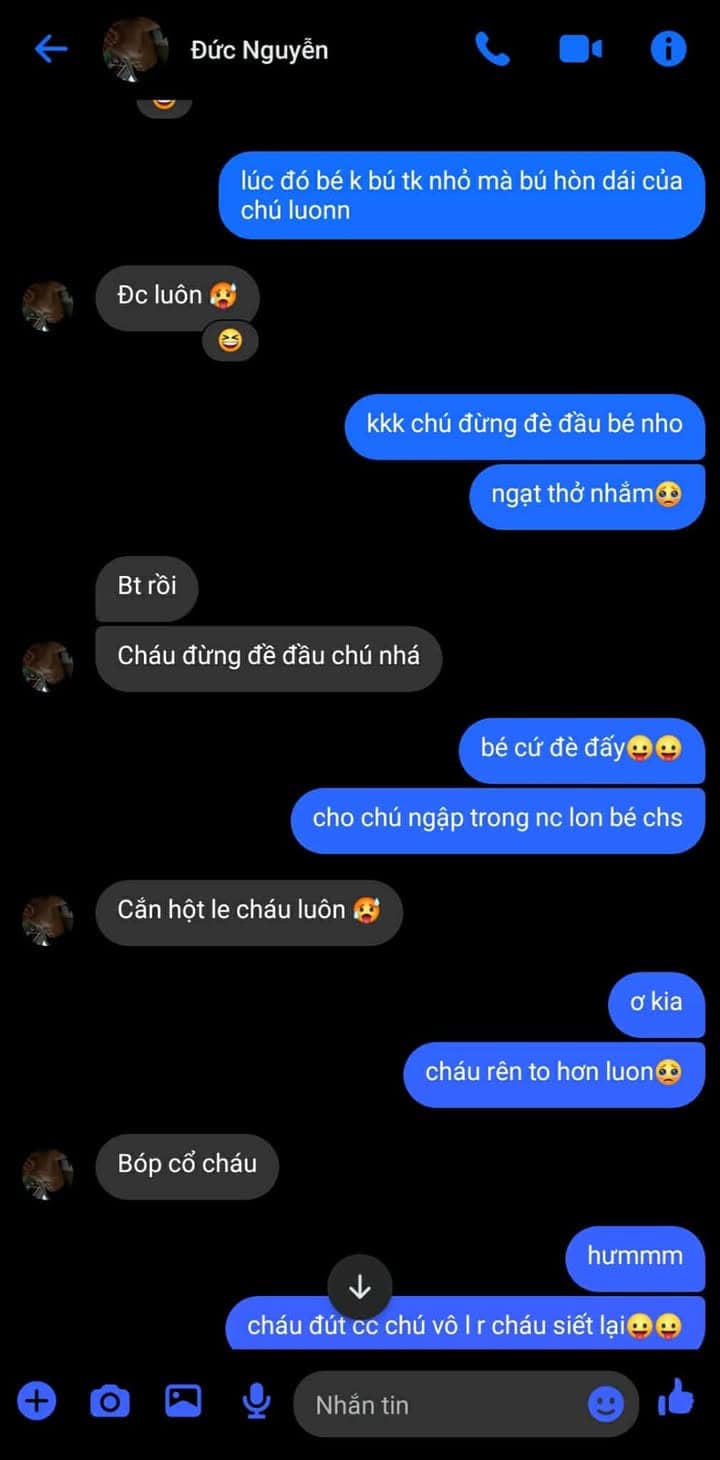This screenshot has width=720, height=1460.
Task: Start a video call with Đức Nguyễn
Action: 580,49
